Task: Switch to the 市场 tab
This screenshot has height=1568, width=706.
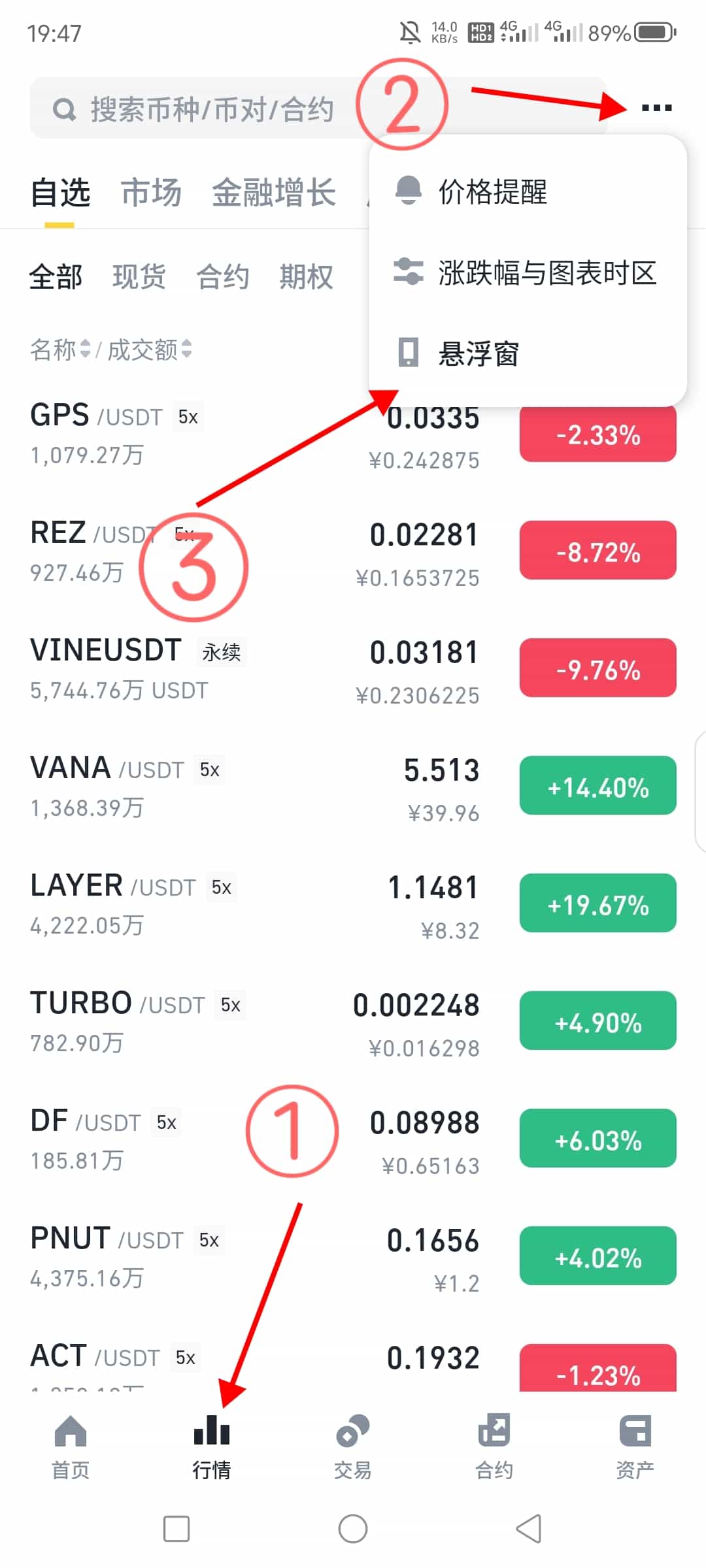Action: [152, 192]
